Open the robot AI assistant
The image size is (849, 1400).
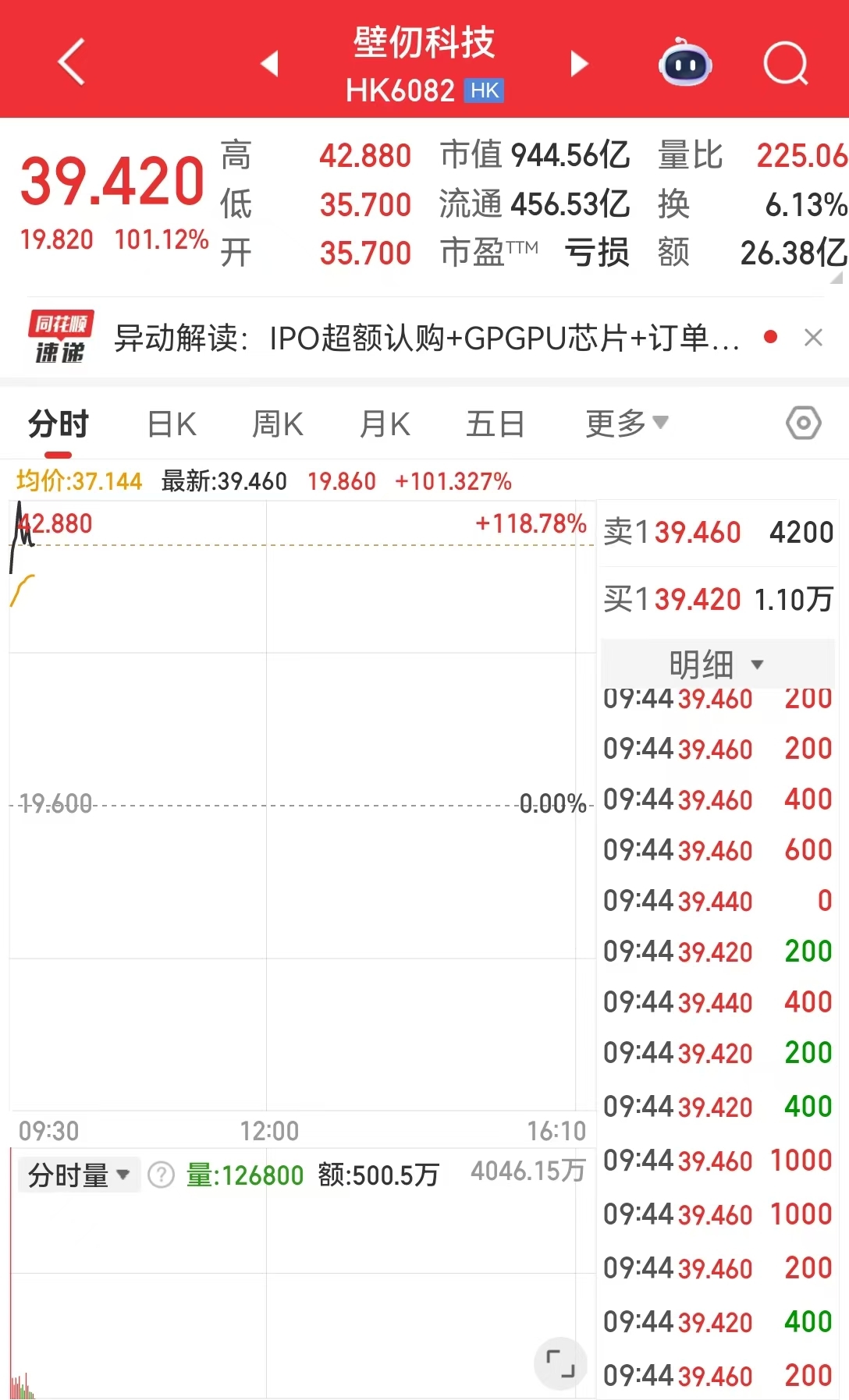684,63
